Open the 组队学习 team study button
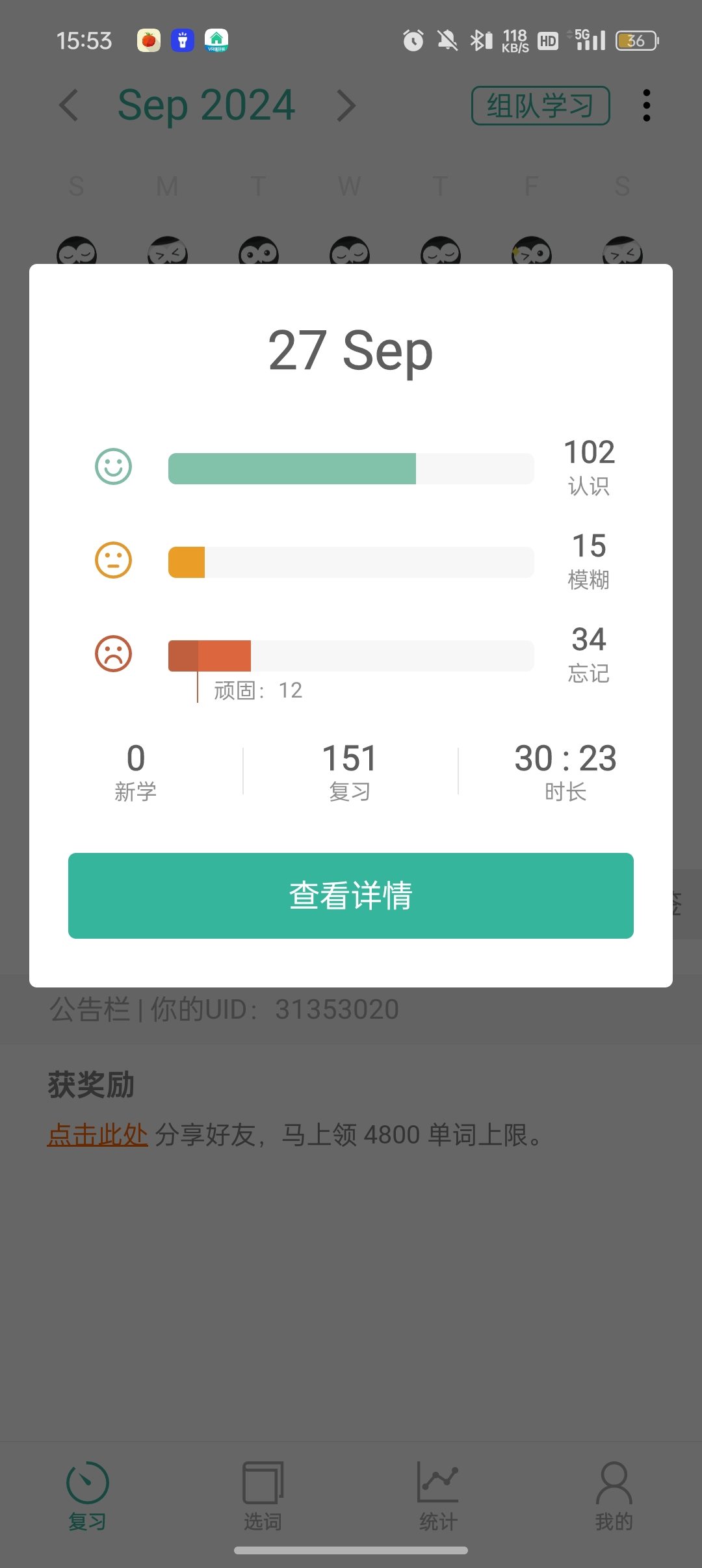This screenshot has width=702, height=1568. click(x=540, y=106)
